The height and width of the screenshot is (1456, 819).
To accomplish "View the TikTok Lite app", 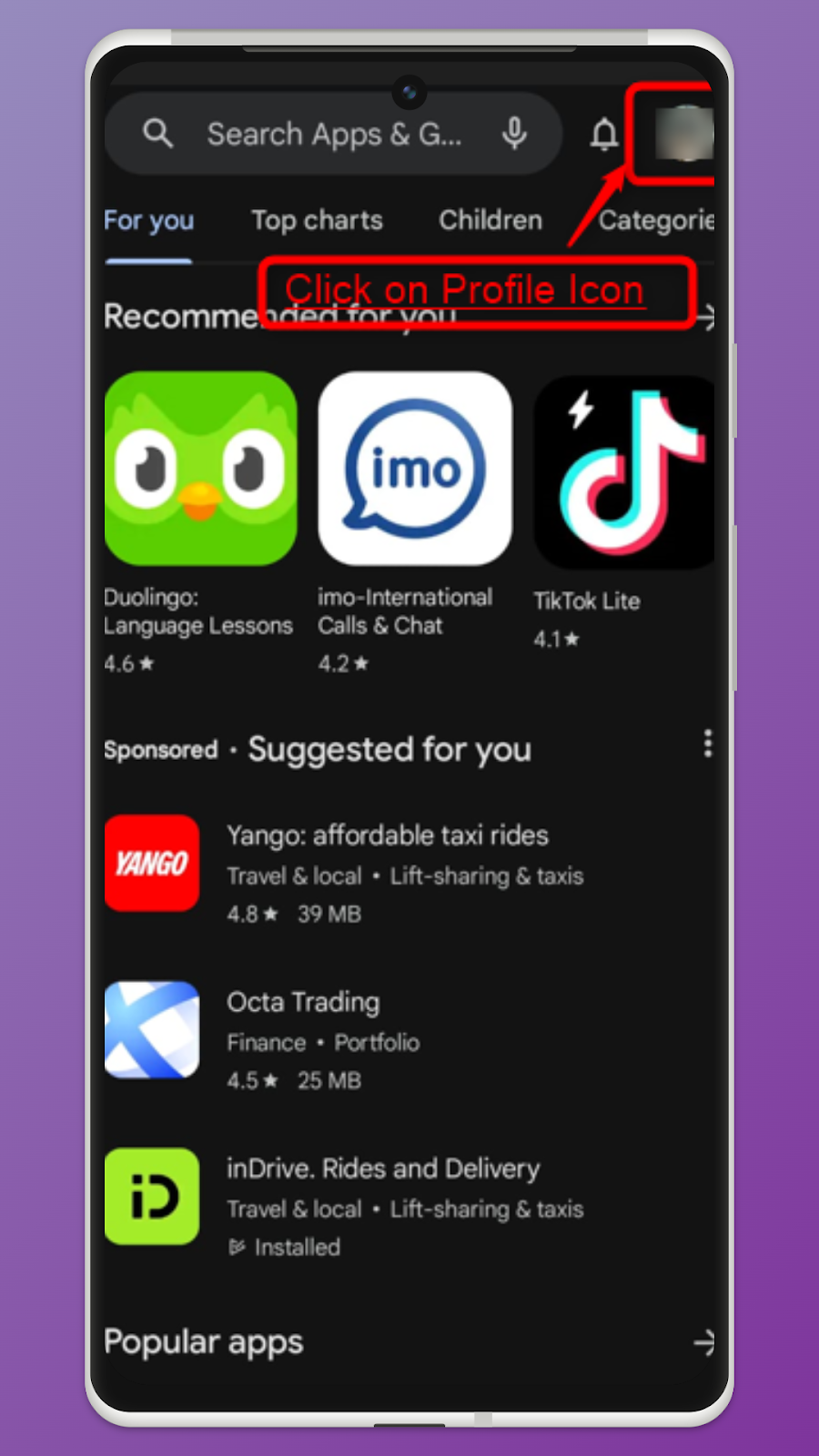I will 623,473.
